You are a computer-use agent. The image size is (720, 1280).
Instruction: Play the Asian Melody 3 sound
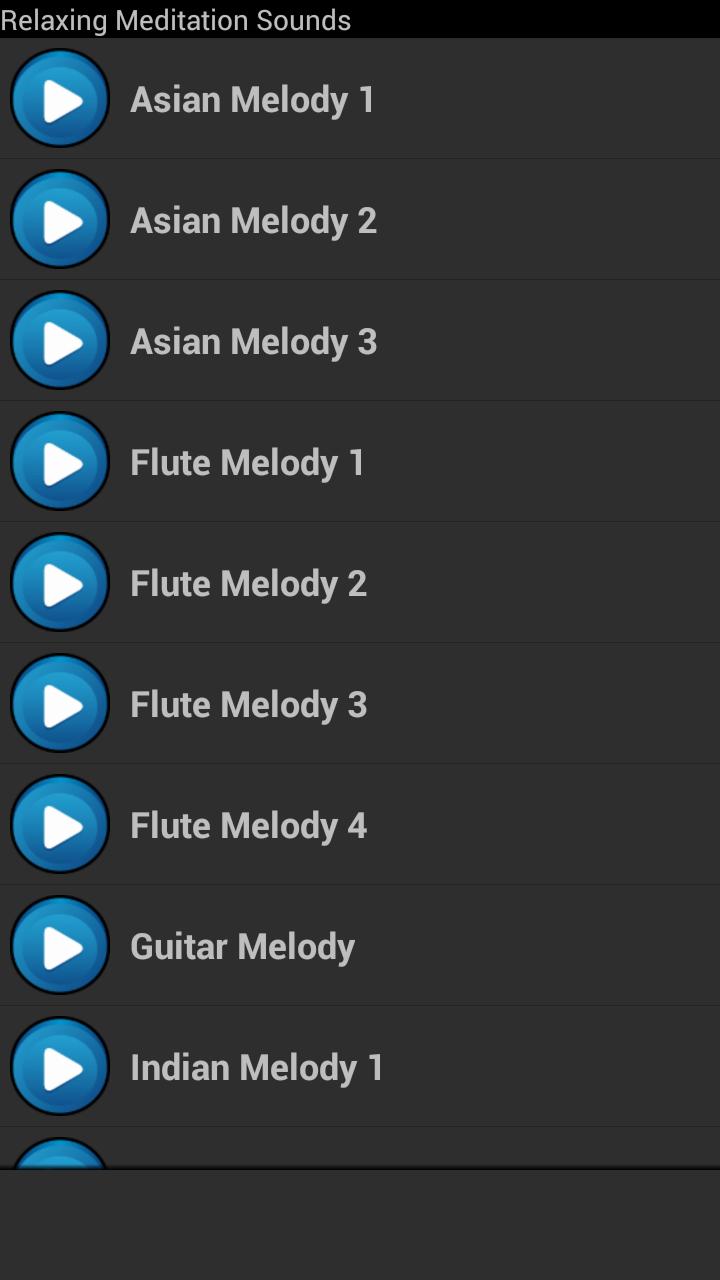(x=60, y=340)
